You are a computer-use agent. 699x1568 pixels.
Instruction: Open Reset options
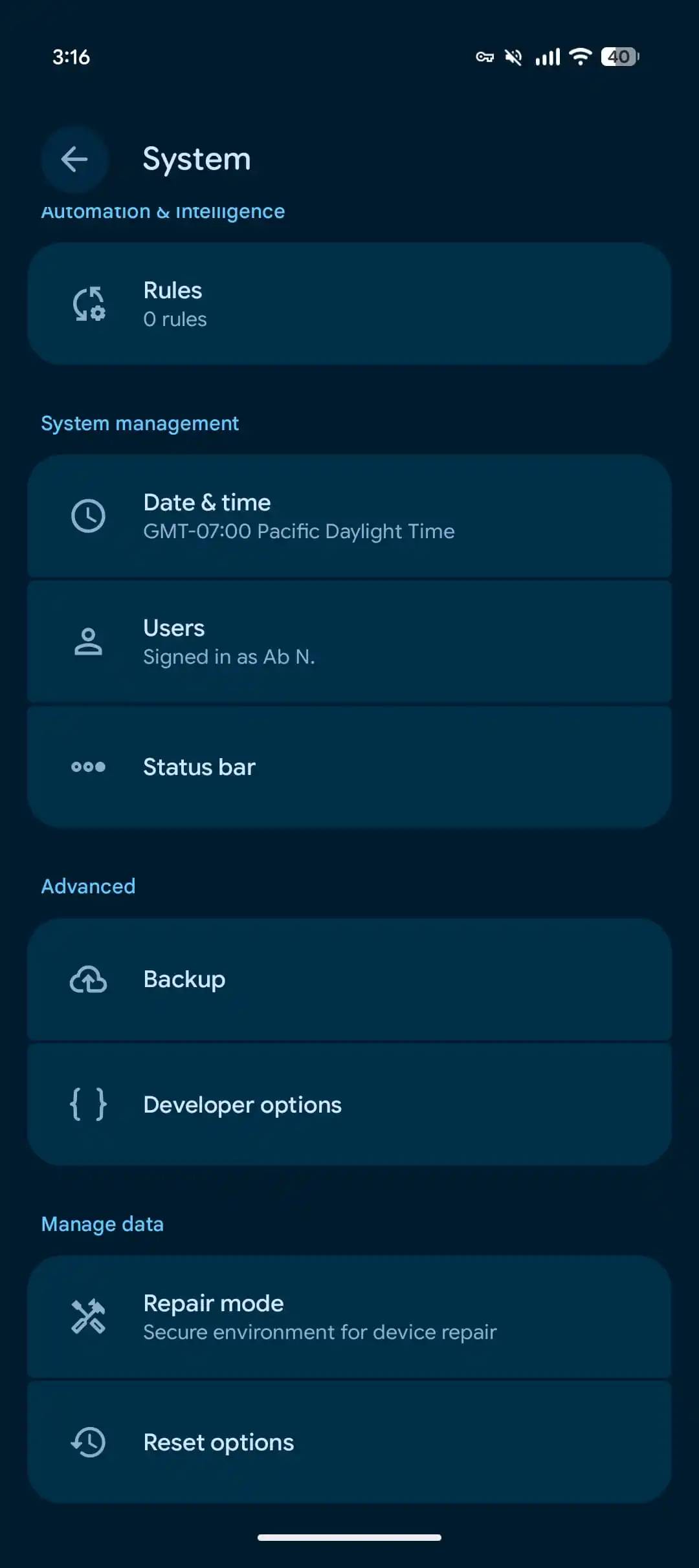click(x=349, y=1443)
